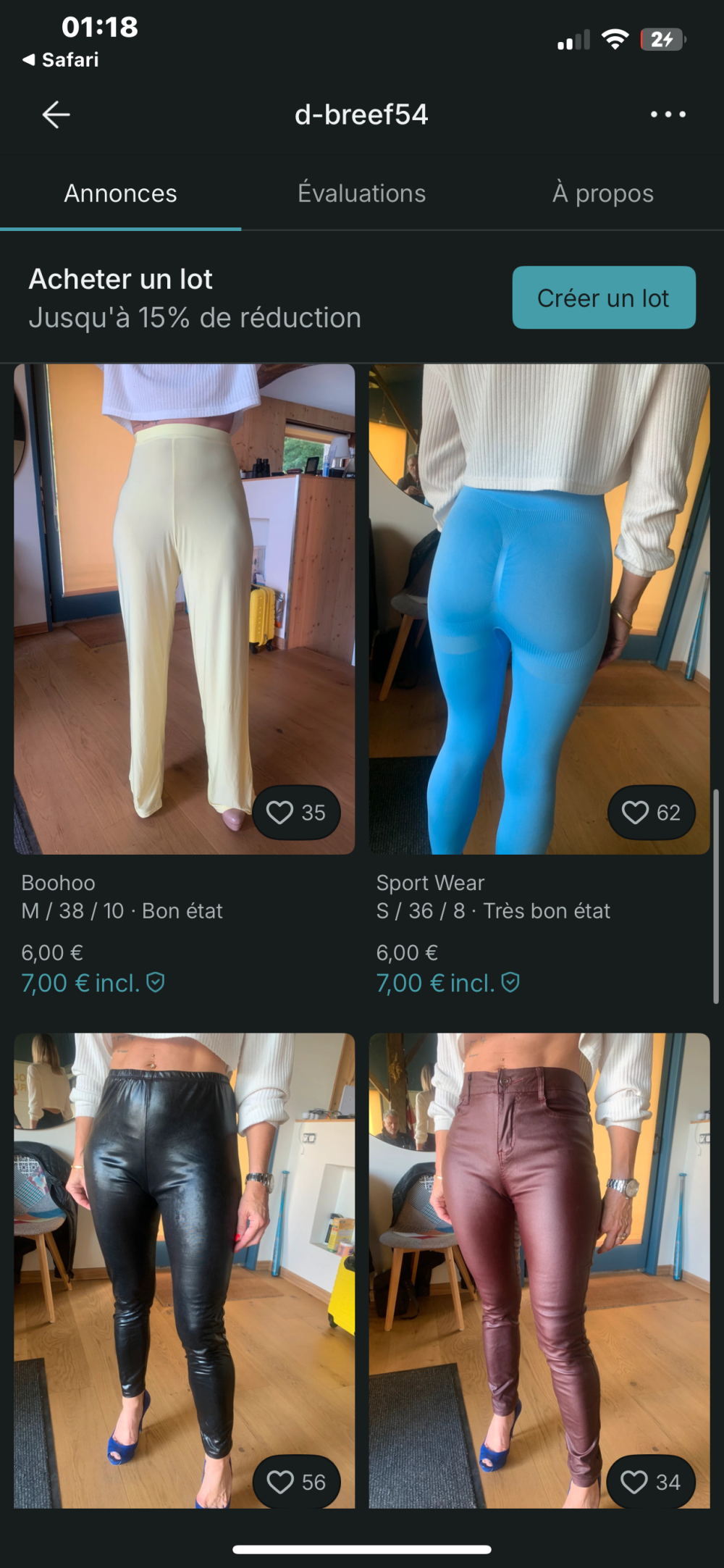Like the Boohoo item with 35 favorites

coord(296,813)
